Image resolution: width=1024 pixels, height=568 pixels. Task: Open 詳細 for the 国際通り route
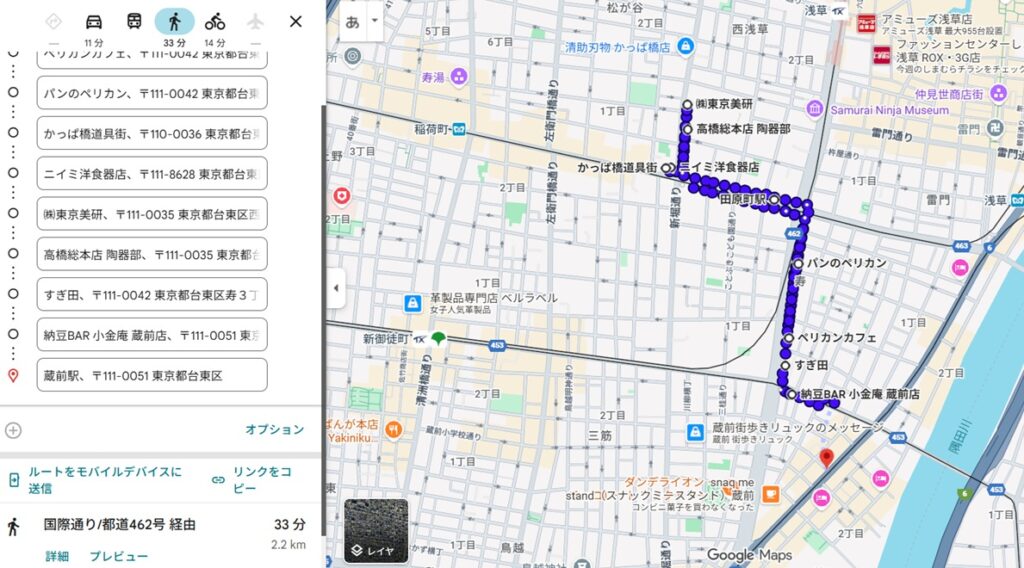(x=57, y=556)
